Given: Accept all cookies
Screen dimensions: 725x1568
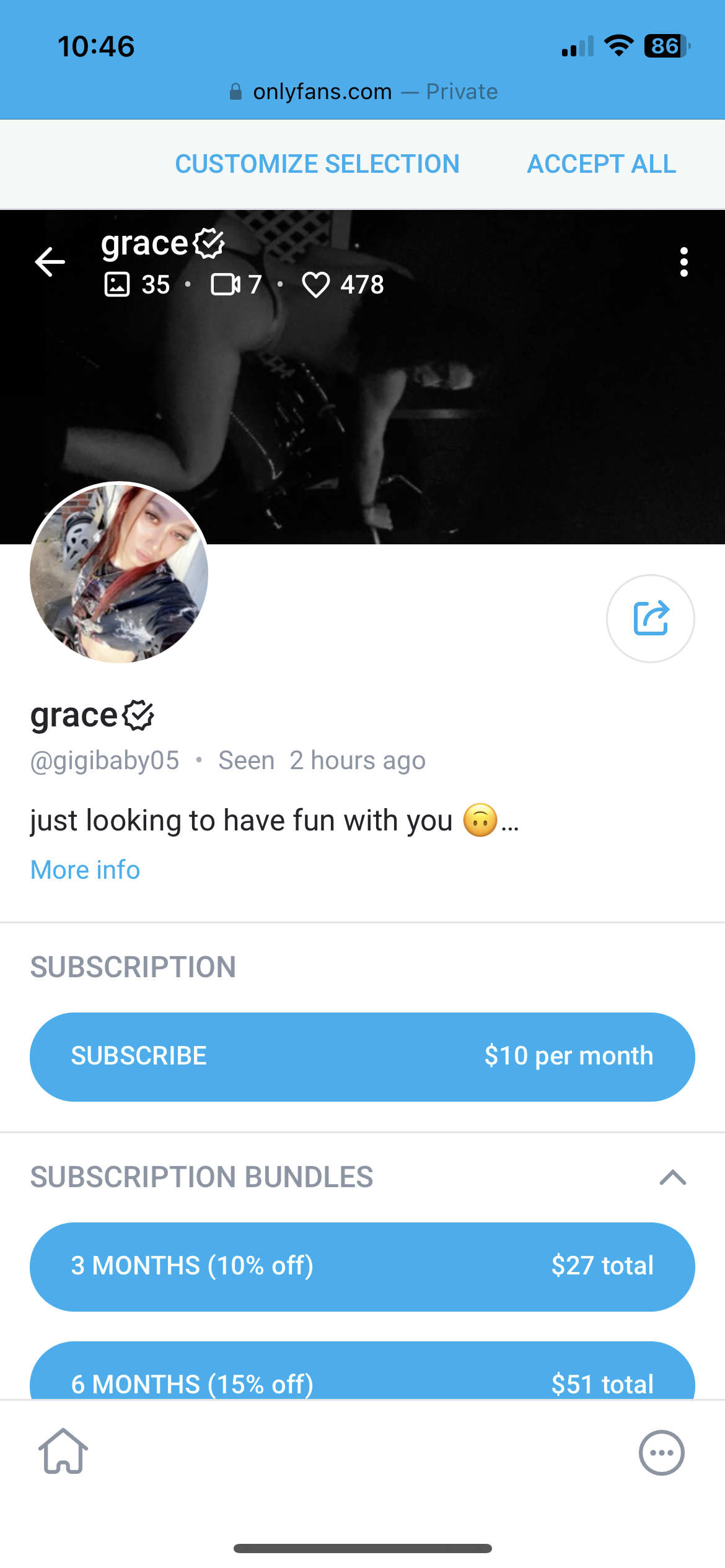Looking at the screenshot, I should click(x=601, y=164).
